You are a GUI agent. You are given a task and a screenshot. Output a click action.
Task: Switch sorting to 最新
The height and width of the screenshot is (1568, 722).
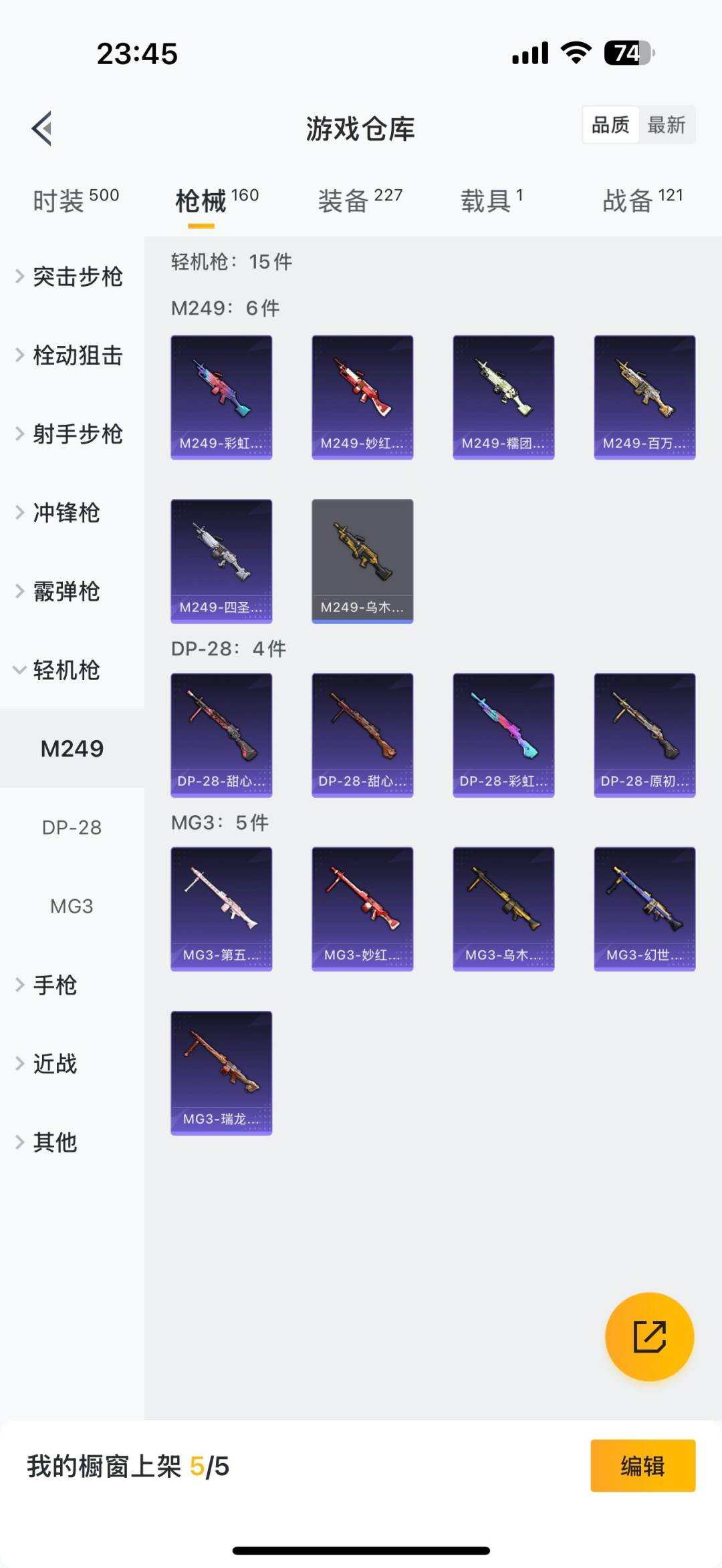[x=667, y=125]
